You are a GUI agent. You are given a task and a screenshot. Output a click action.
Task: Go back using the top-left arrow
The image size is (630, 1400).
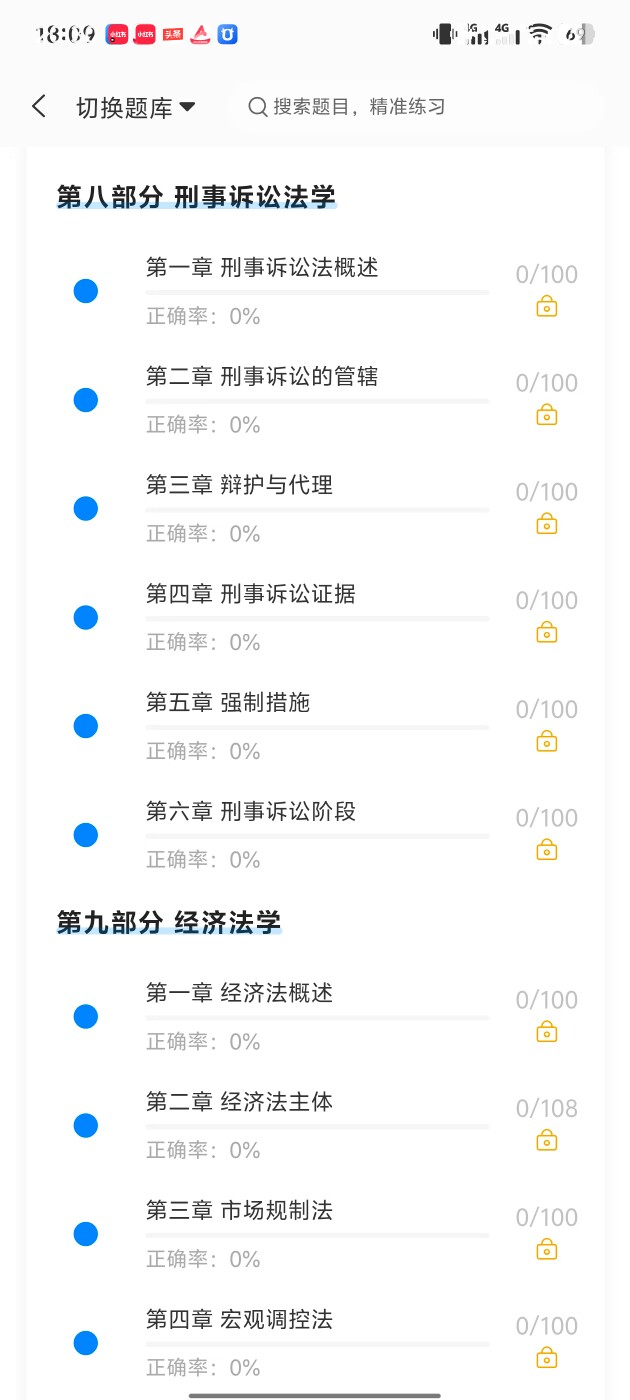(x=39, y=107)
